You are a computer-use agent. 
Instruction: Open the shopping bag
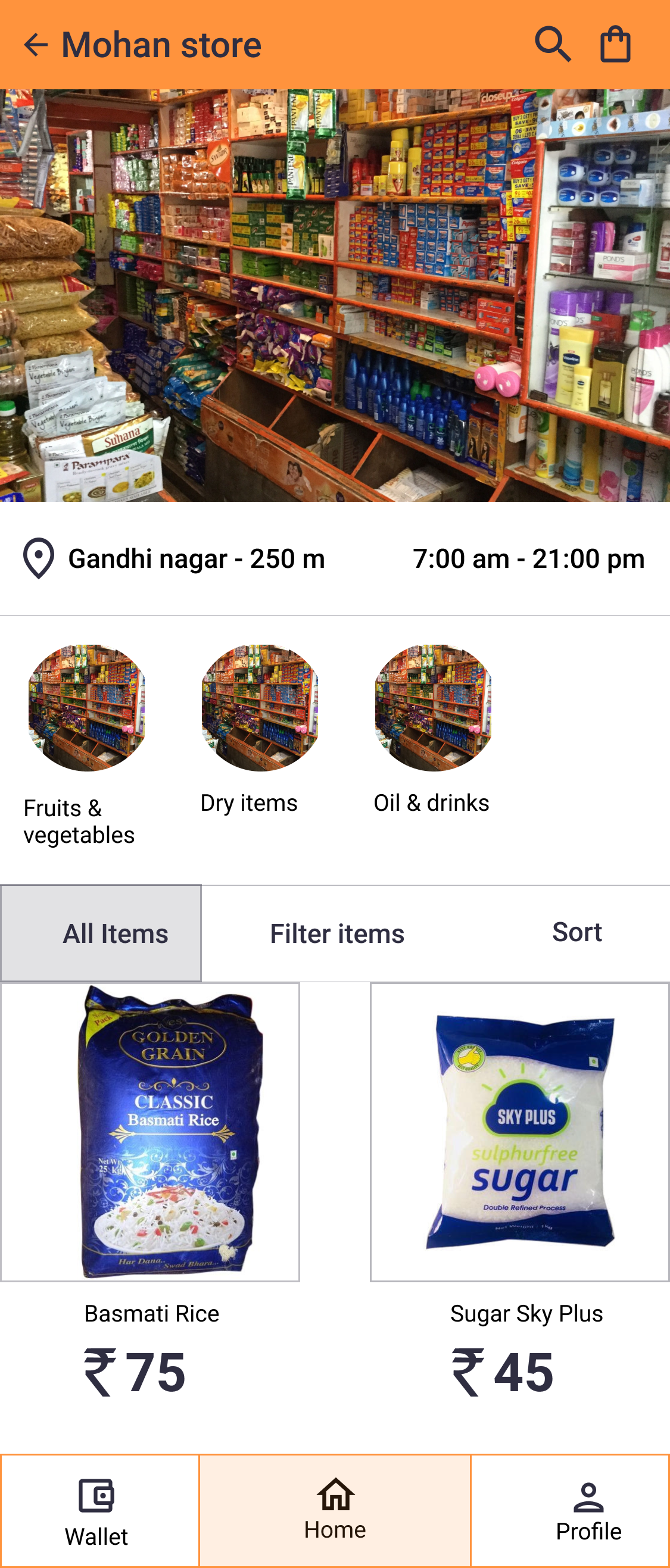click(x=615, y=45)
